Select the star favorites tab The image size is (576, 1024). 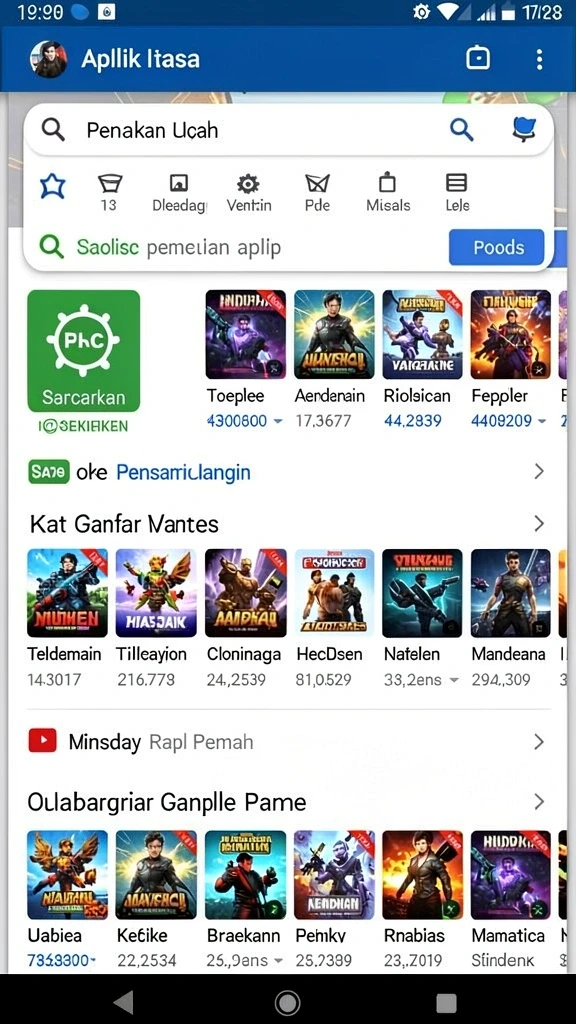click(53, 187)
